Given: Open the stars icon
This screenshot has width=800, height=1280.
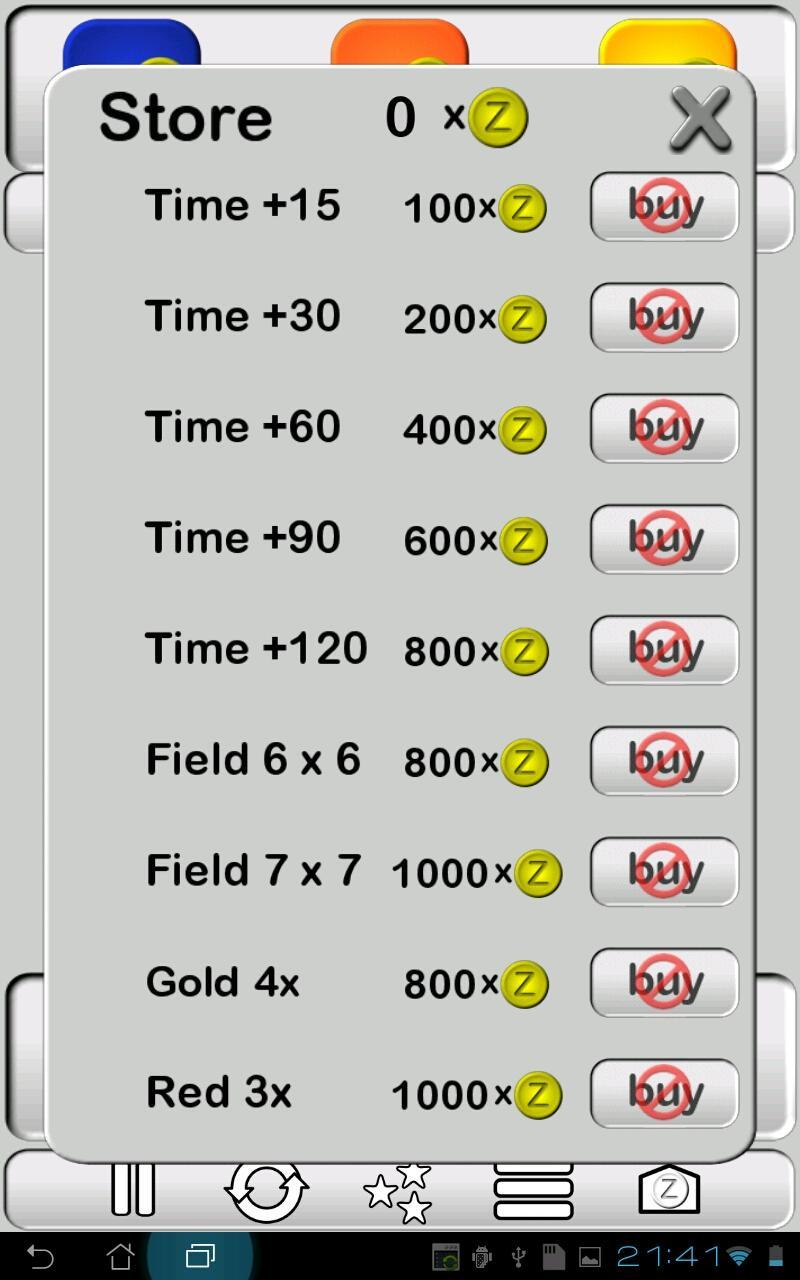Looking at the screenshot, I should [398, 1192].
